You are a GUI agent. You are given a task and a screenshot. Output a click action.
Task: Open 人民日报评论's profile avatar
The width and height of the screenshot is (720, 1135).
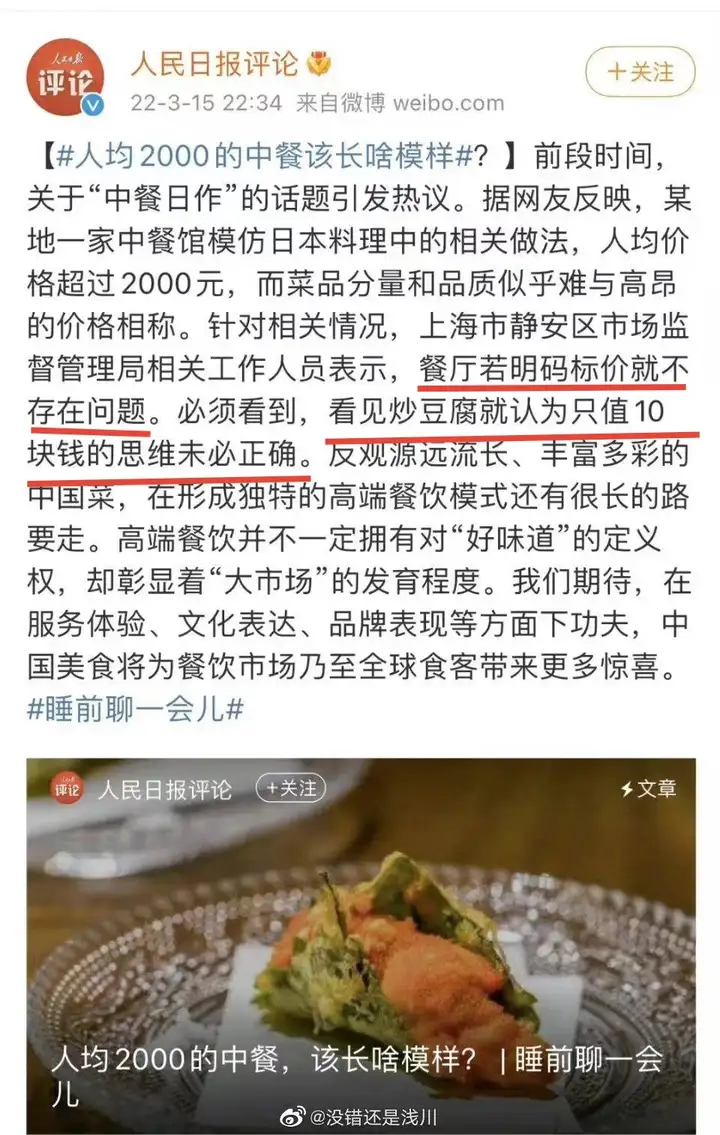(65, 77)
